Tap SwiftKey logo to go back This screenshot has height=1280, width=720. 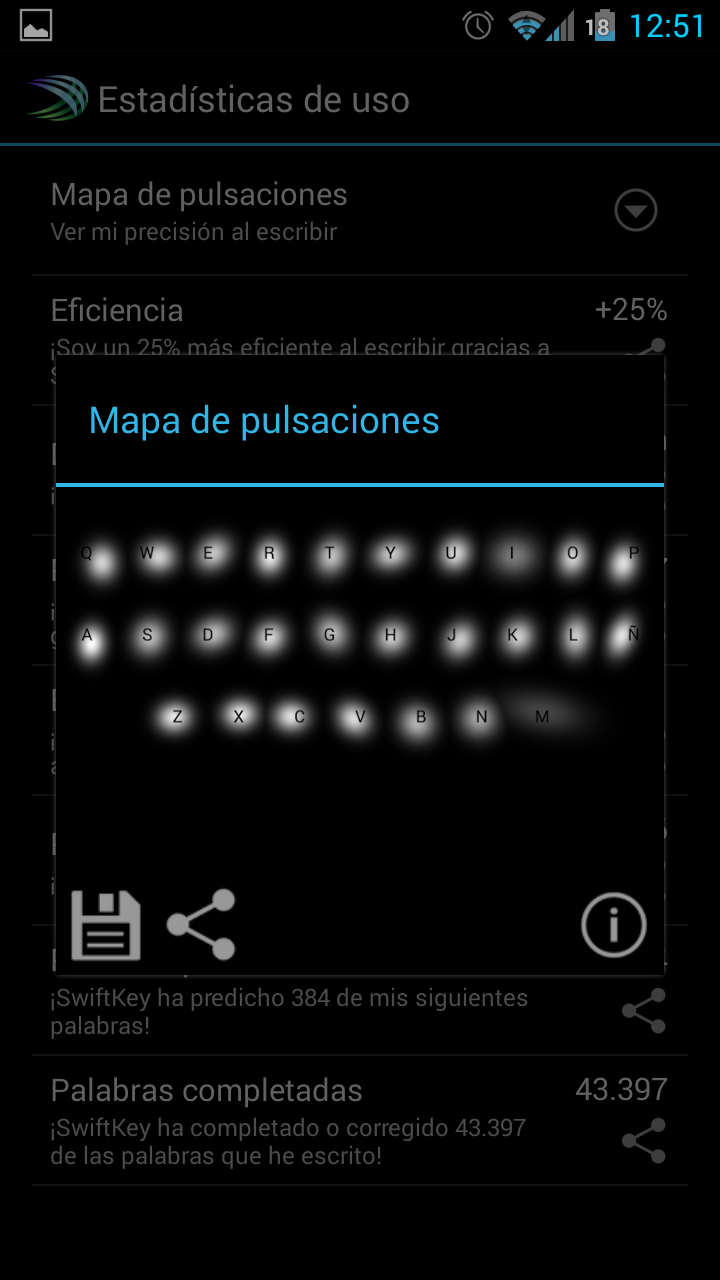pyautogui.click(x=57, y=99)
